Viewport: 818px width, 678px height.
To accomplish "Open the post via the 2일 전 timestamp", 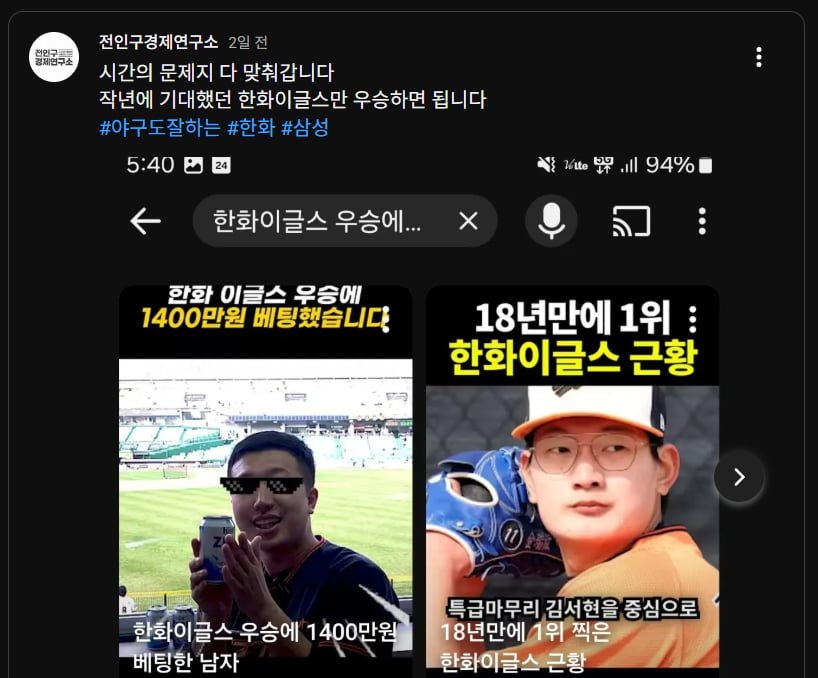I will tap(248, 43).
